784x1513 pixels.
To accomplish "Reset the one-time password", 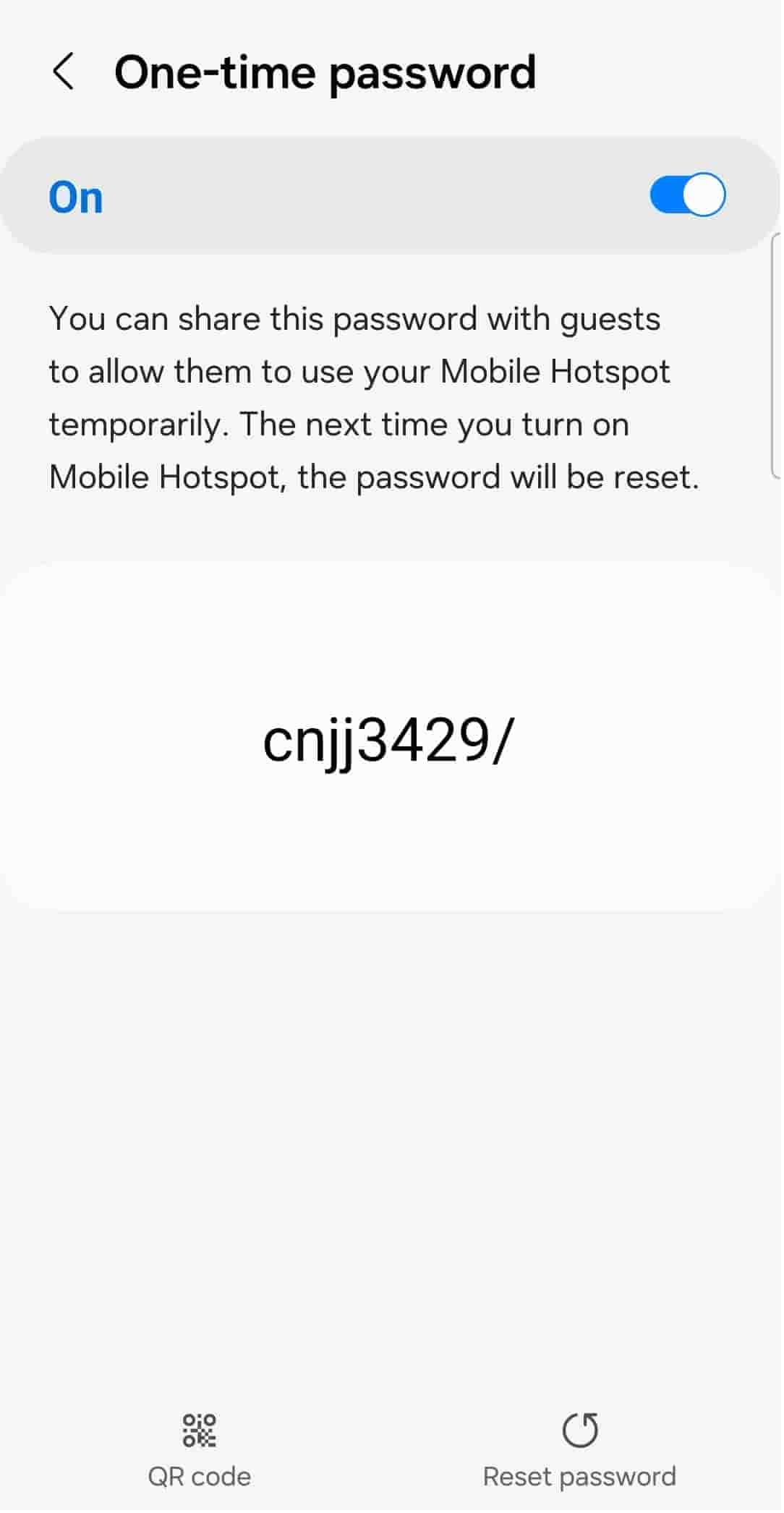I will click(x=580, y=1448).
